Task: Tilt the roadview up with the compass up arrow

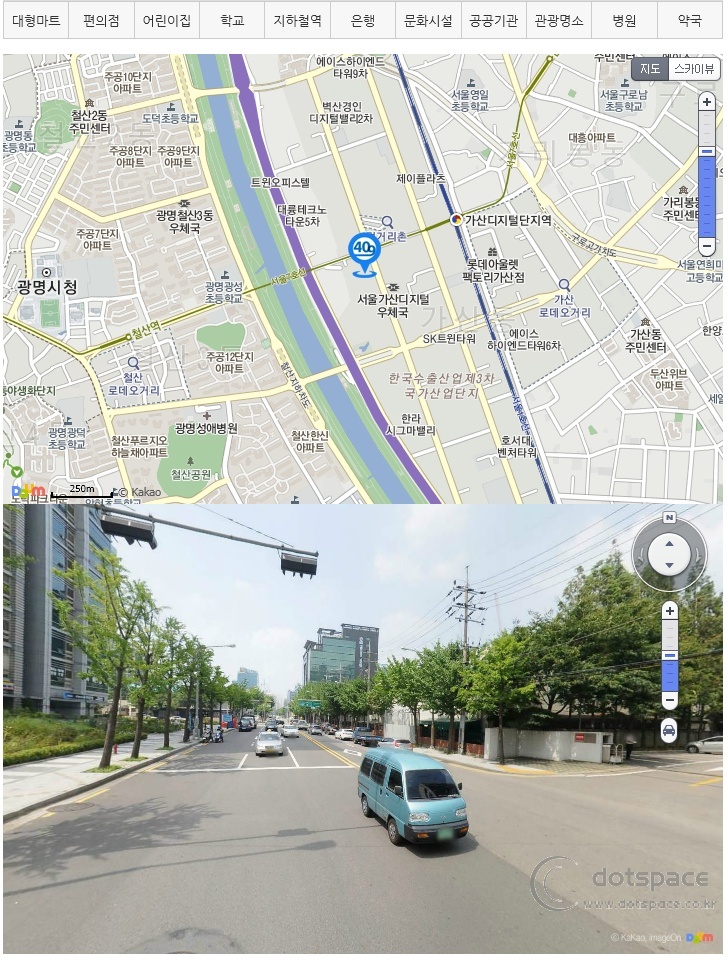Action: [668, 545]
